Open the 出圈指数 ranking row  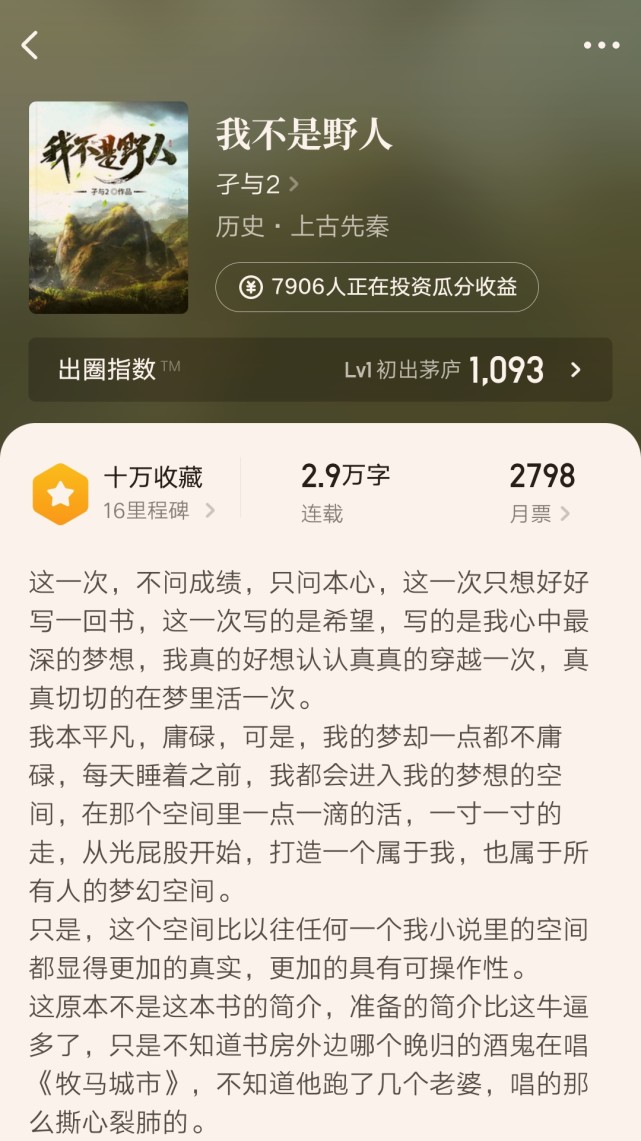(320, 370)
